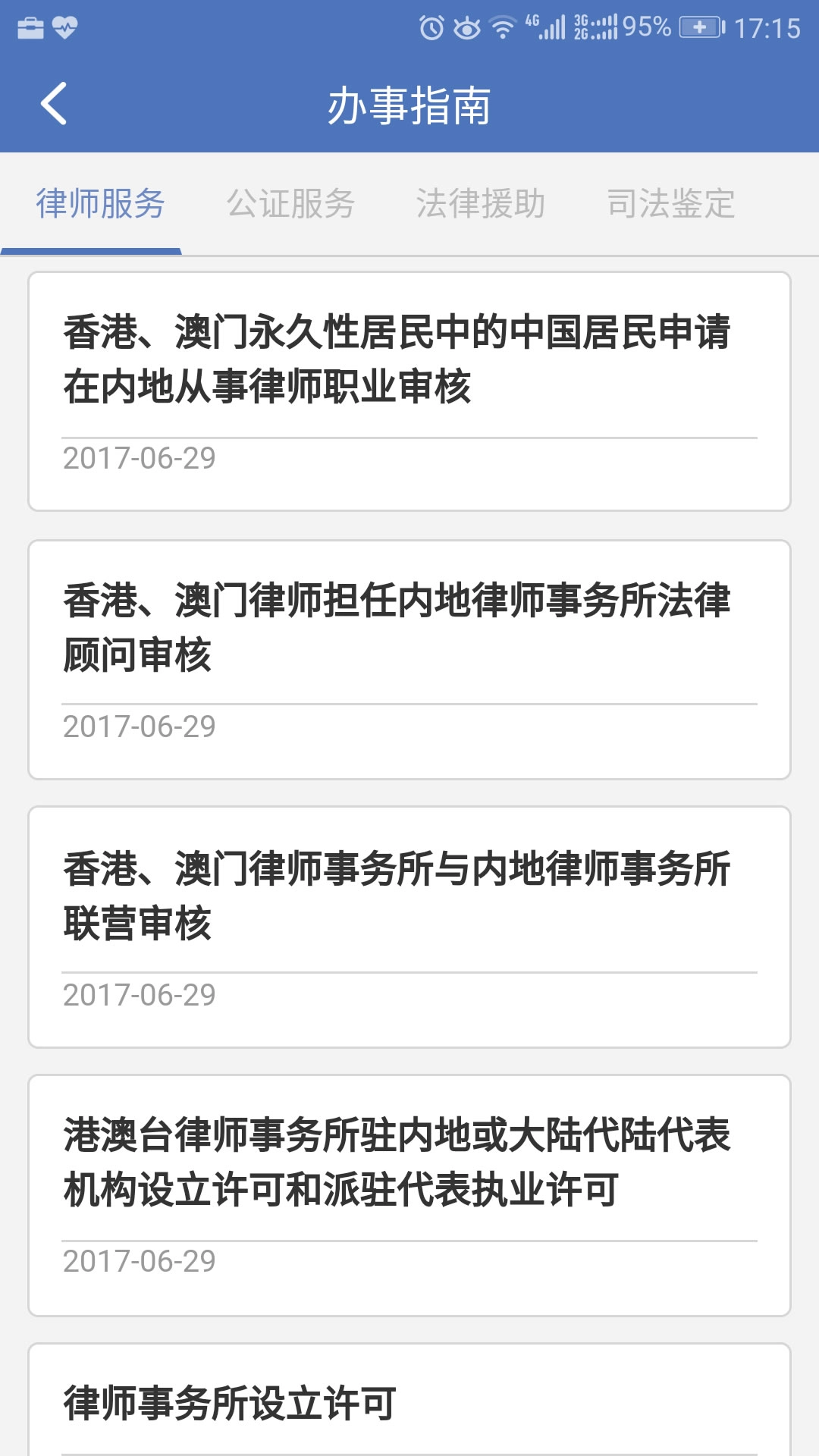Viewport: 819px width, 1456px height.
Task: Tap the eye comfort mode status icon
Action: click(466, 24)
